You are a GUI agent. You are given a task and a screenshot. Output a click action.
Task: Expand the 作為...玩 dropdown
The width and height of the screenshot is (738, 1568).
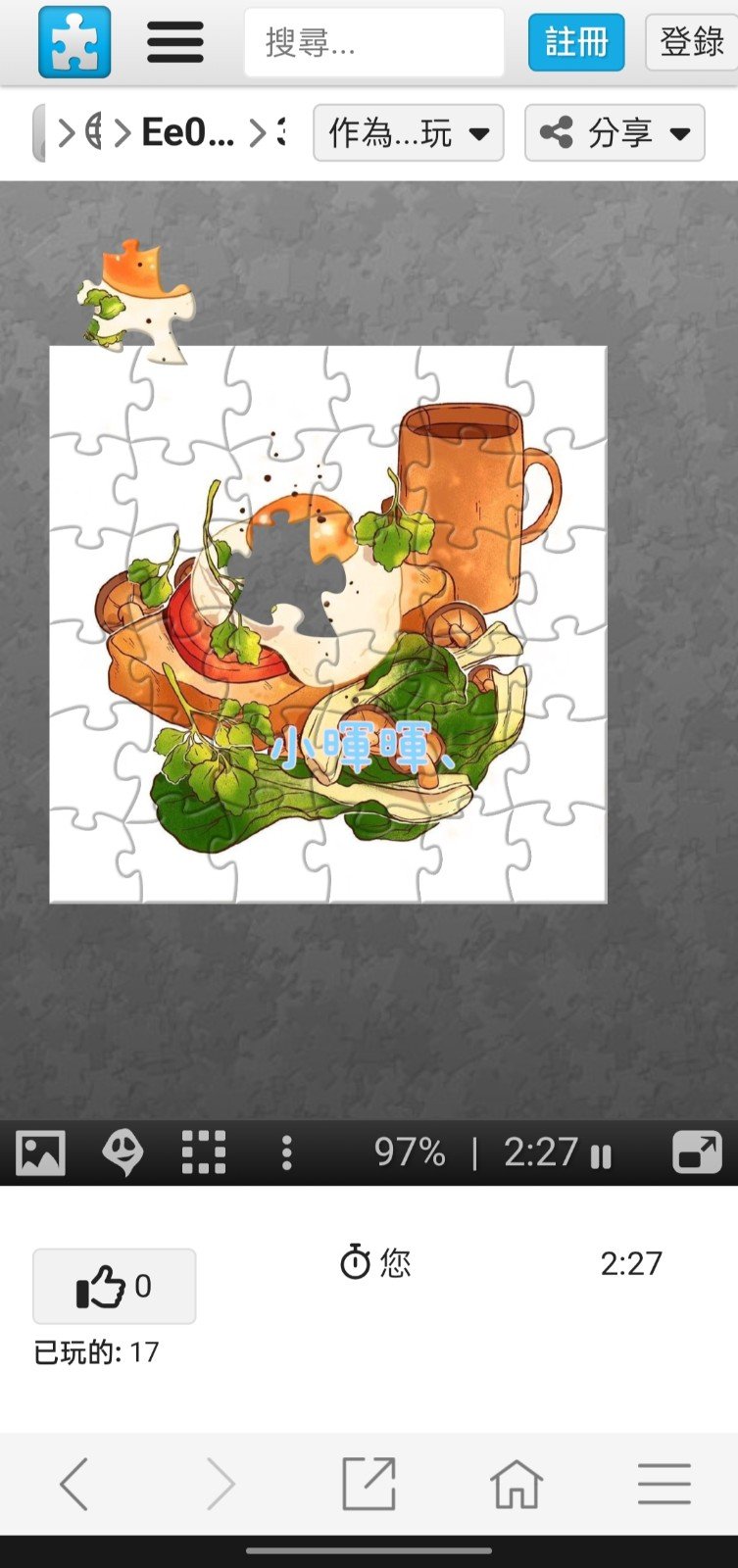click(409, 132)
